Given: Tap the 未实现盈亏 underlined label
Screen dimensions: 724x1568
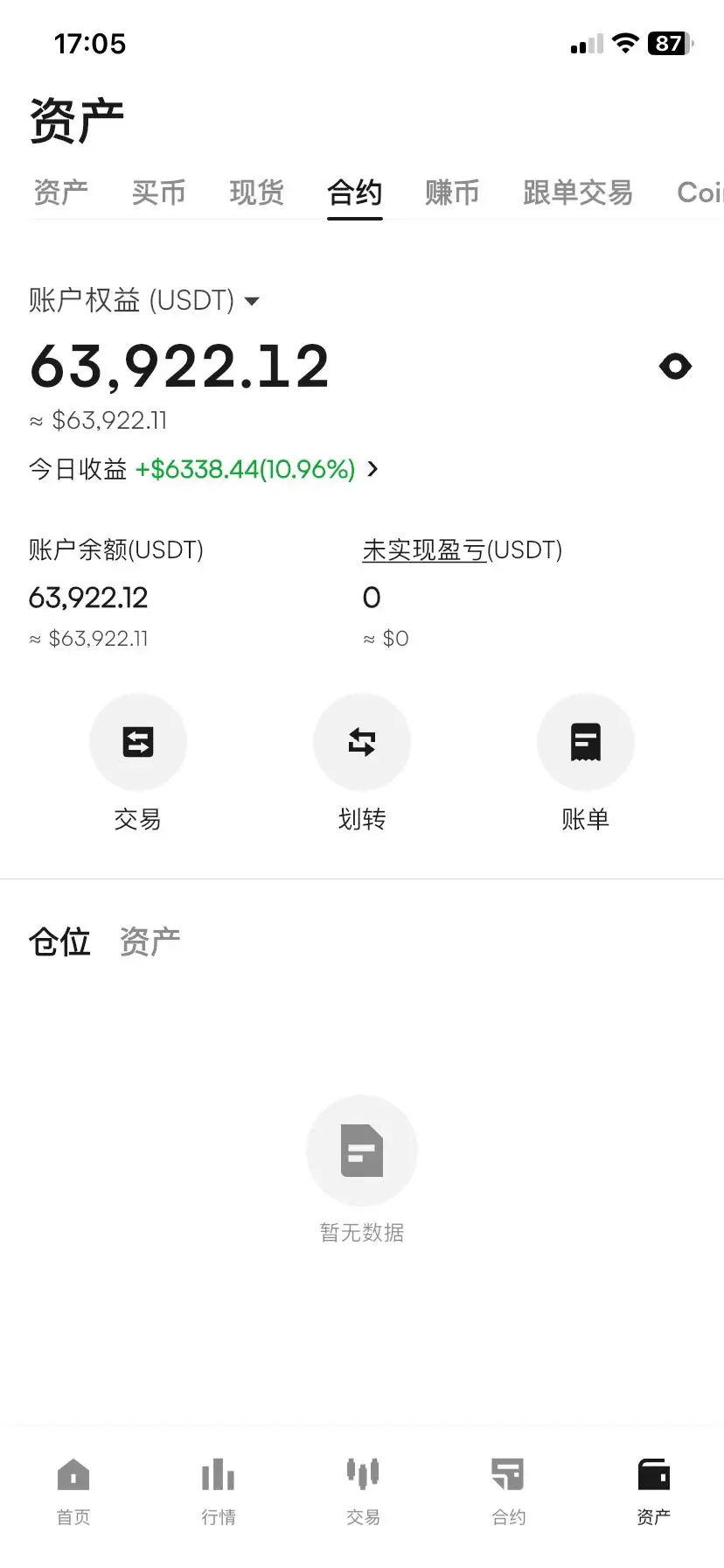Looking at the screenshot, I should point(424,549).
